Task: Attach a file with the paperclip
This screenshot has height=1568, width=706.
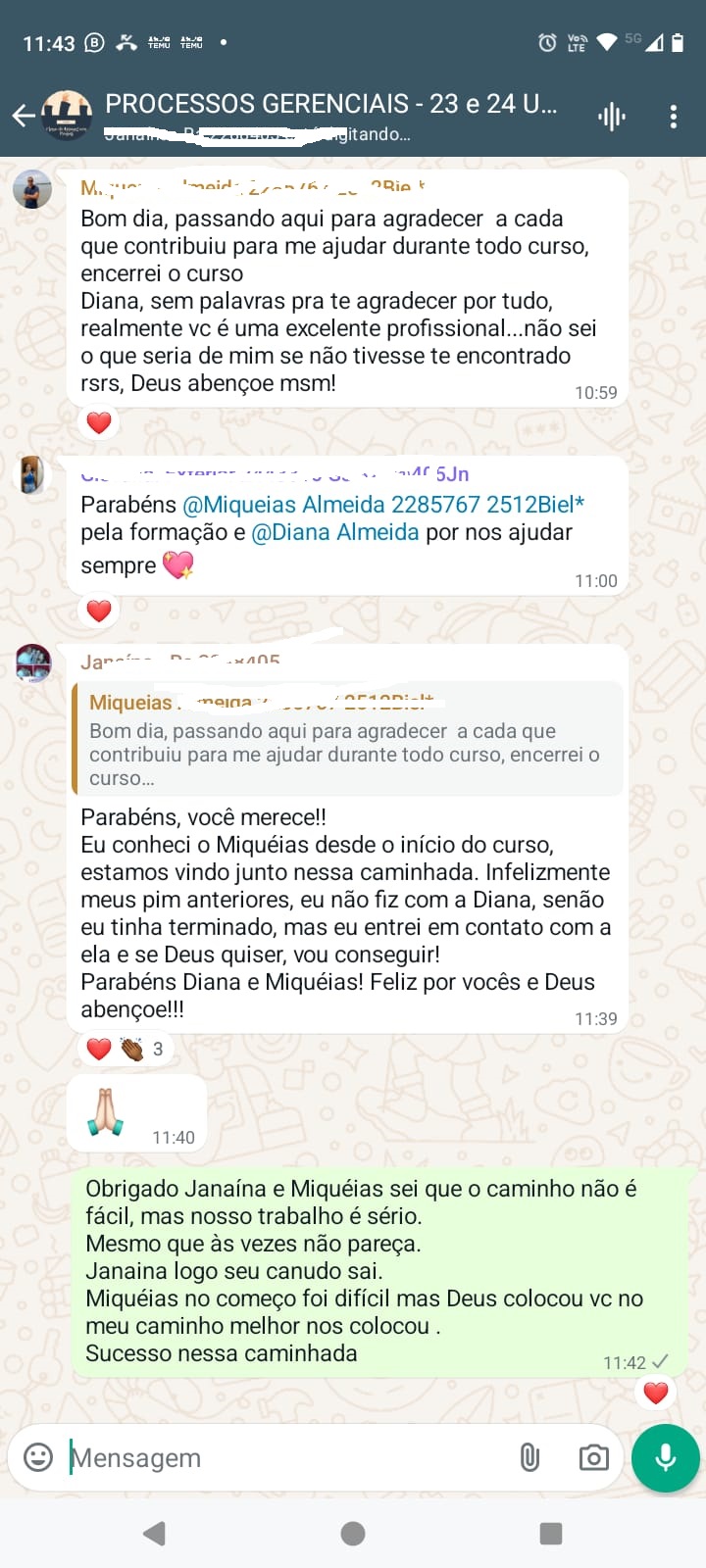Action: pos(529,1458)
